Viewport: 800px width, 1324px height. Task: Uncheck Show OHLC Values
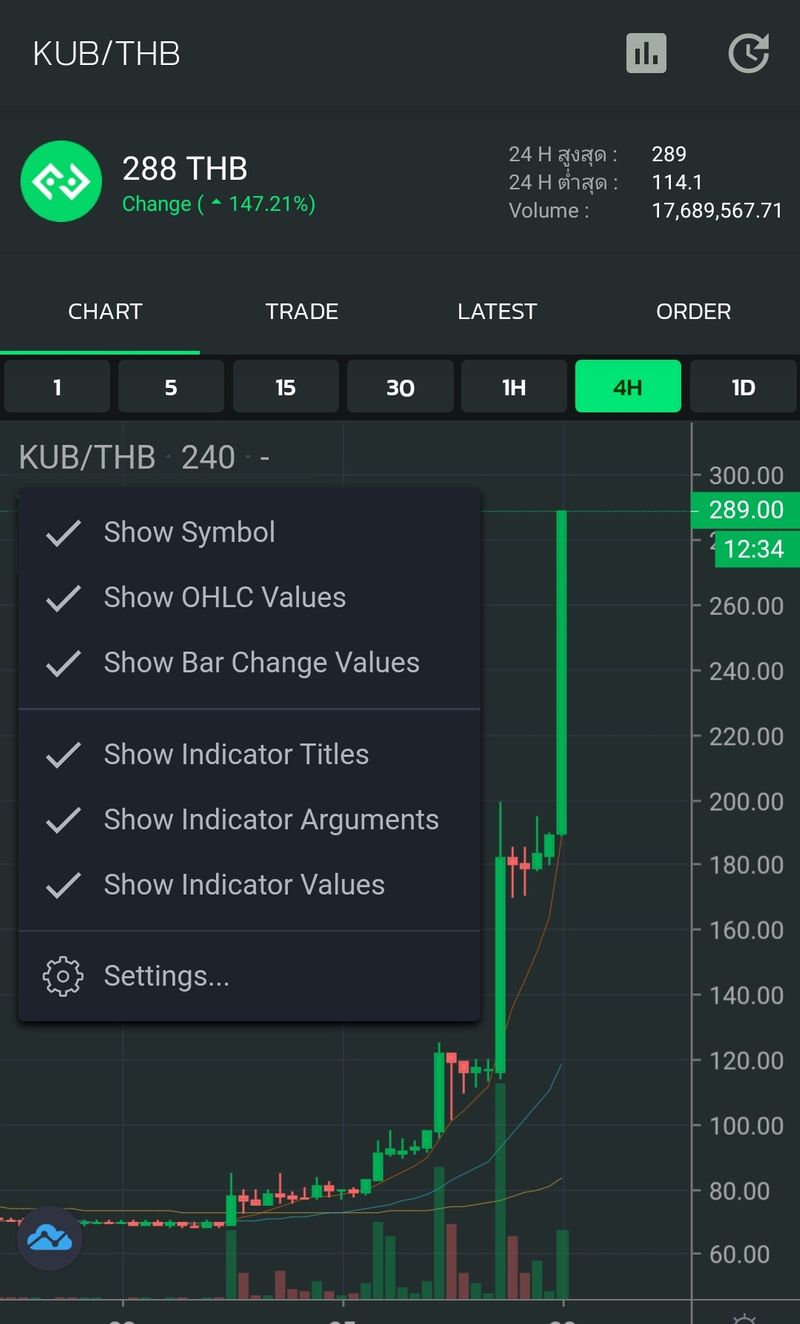pyautogui.click(x=224, y=597)
